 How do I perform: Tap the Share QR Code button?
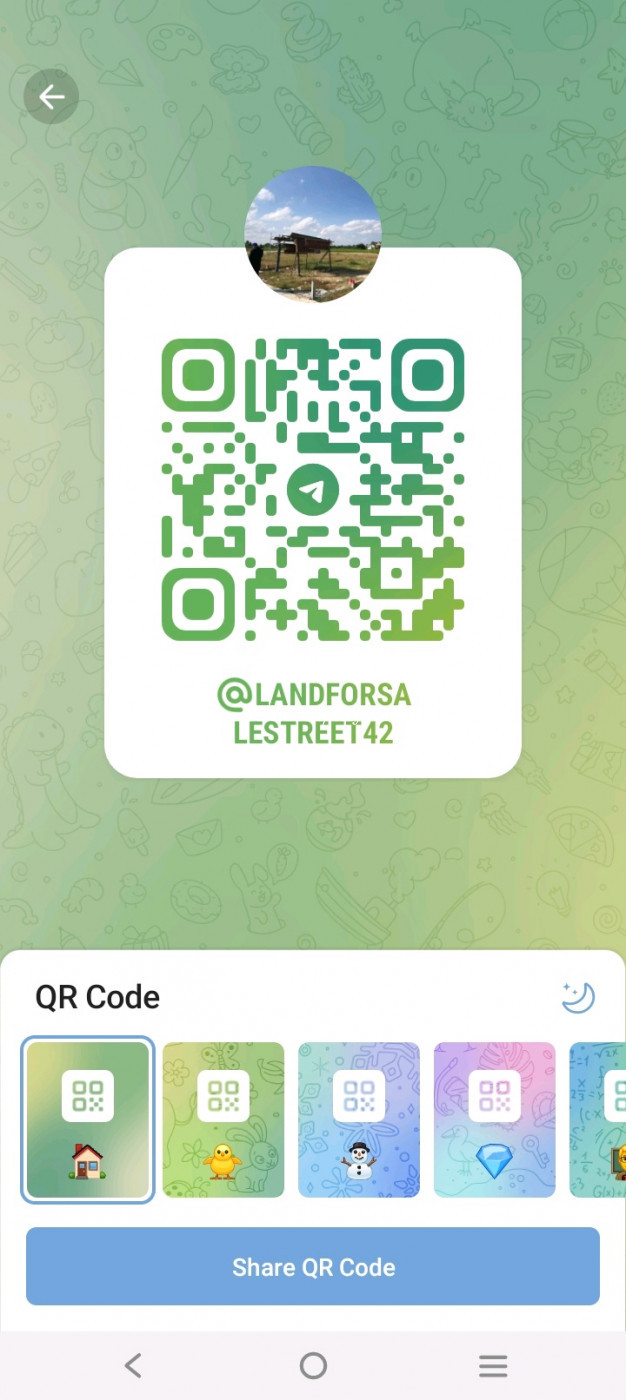coord(313,1267)
